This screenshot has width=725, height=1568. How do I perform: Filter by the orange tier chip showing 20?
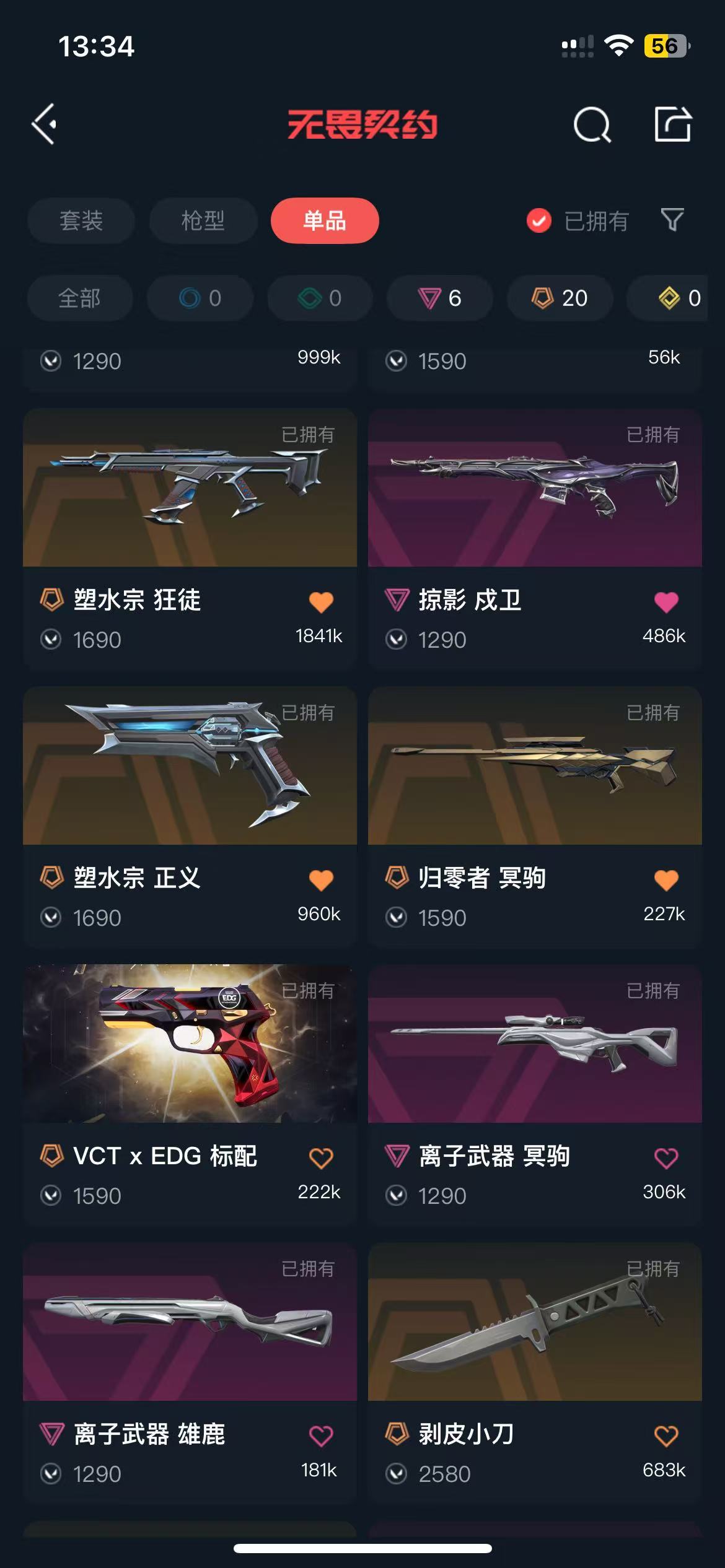coord(560,298)
